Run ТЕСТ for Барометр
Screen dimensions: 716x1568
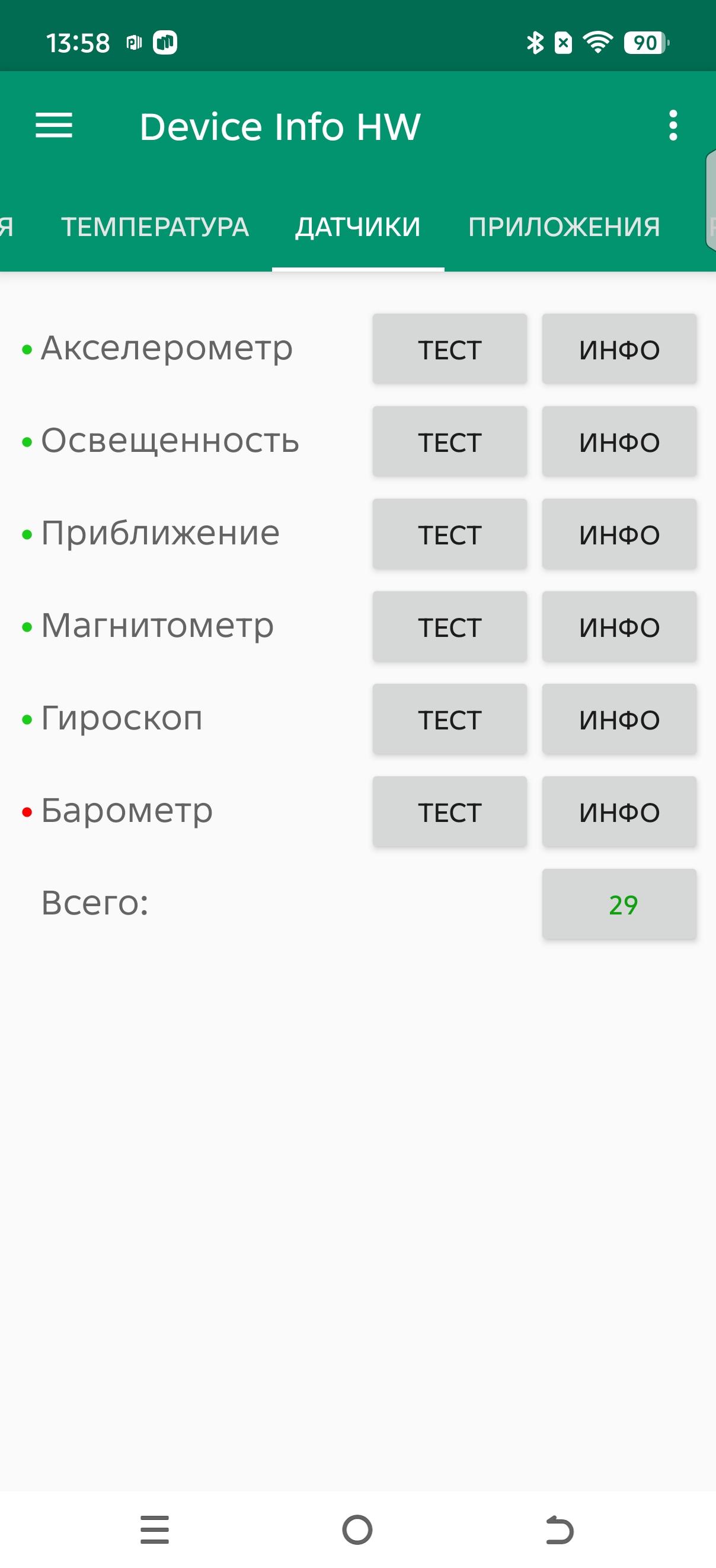(449, 812)
